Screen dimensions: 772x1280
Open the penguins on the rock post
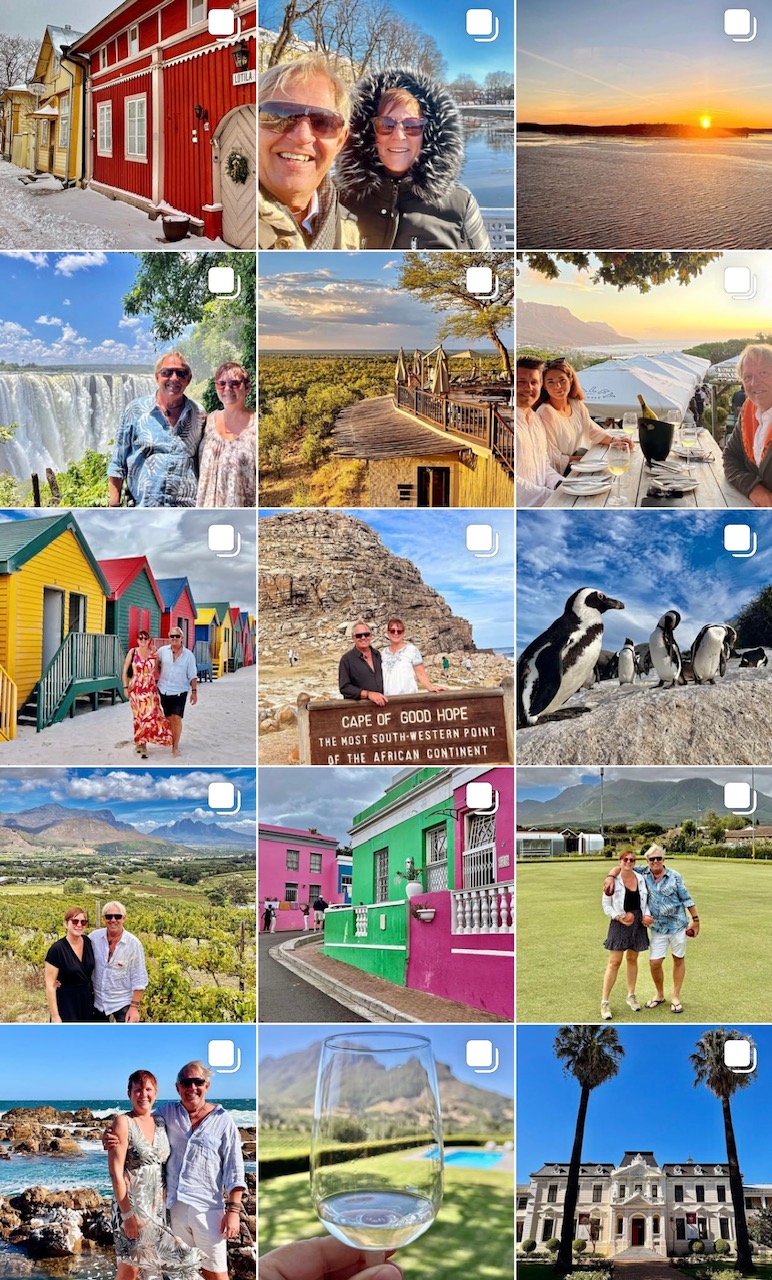(x=644, y=637)
